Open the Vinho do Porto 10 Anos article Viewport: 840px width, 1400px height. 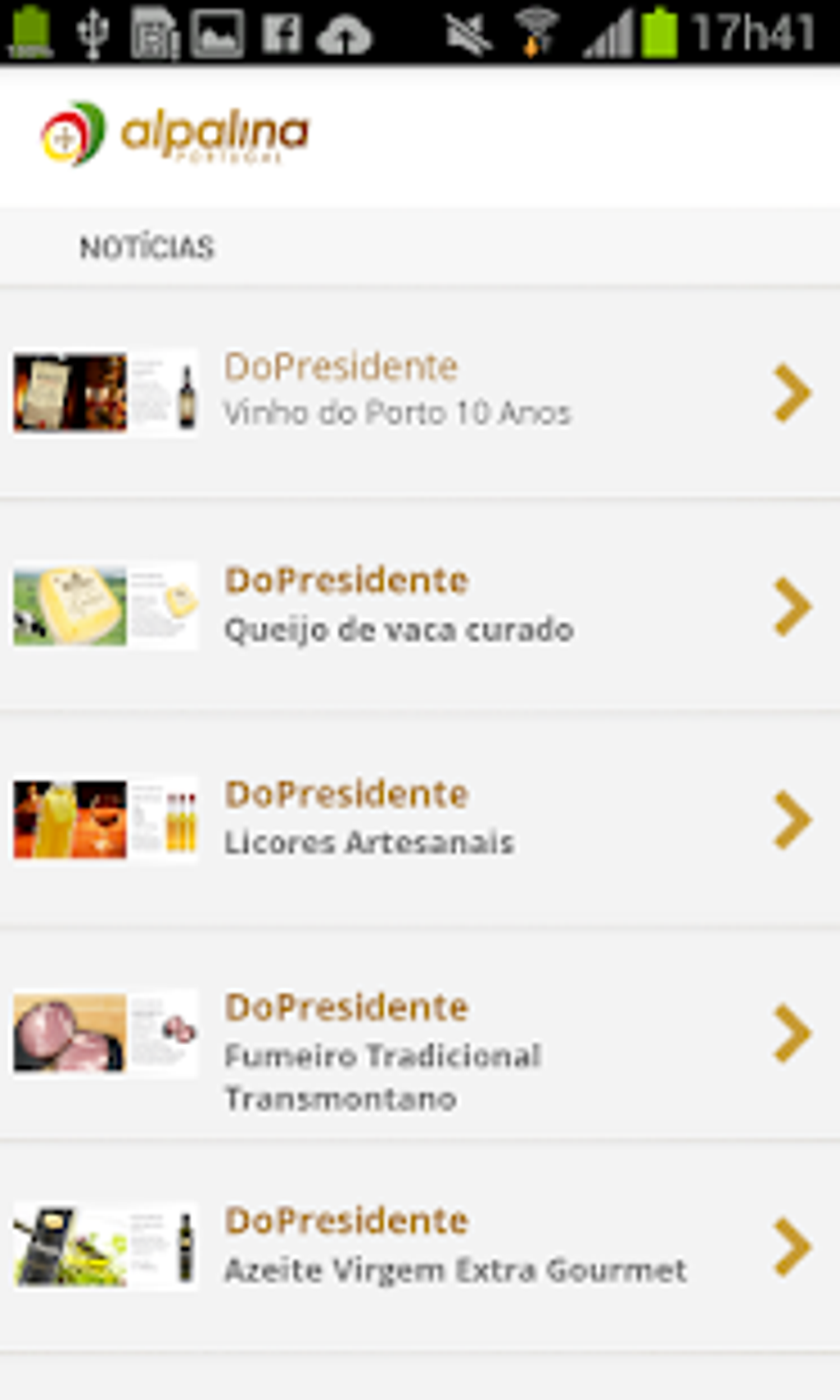point(397,392)
